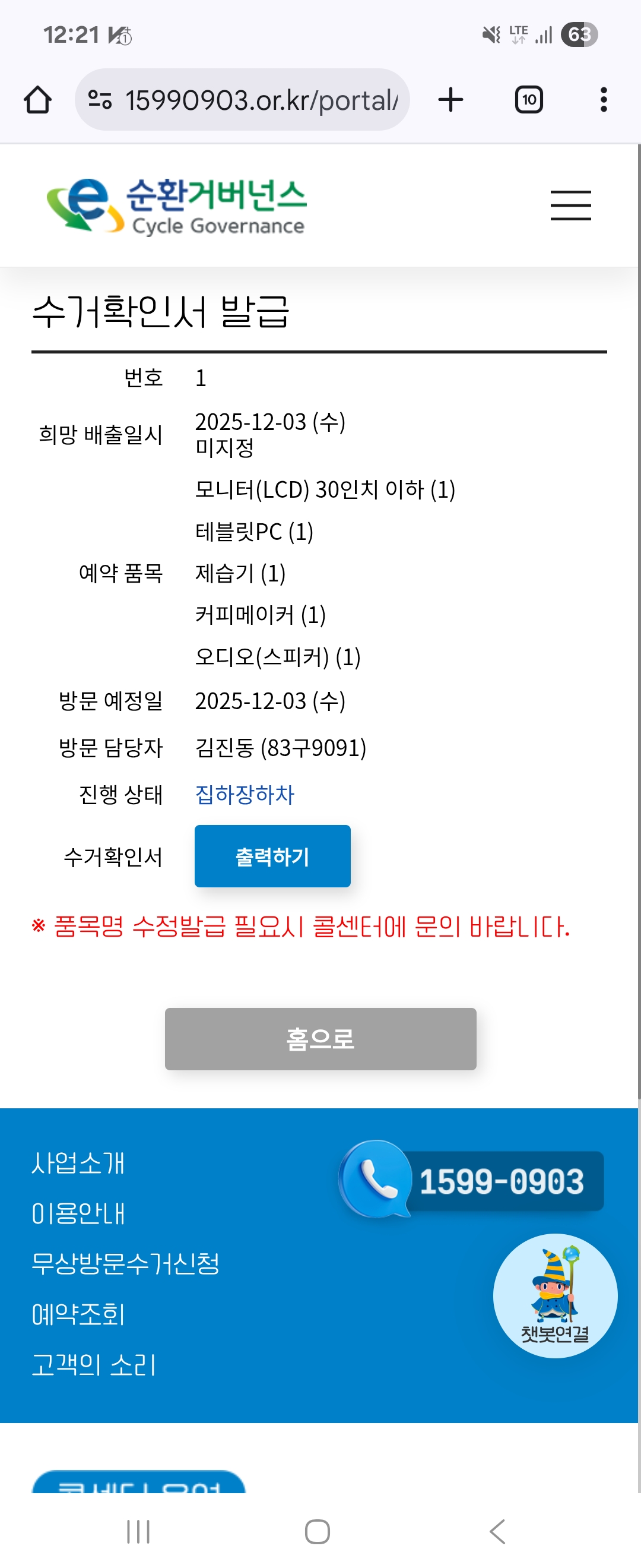This screenshot has width=641, height=1568.
Task: Open 무상방문수거신청 footer link
Action: point(125,1264)
